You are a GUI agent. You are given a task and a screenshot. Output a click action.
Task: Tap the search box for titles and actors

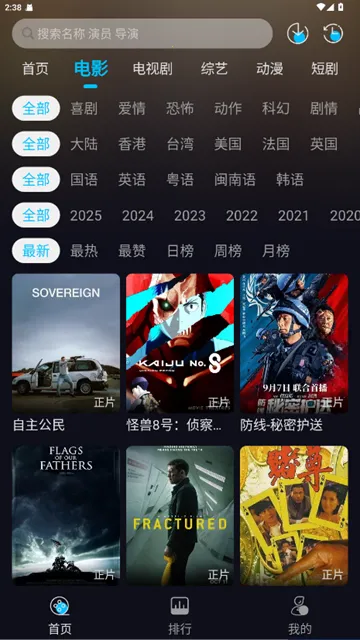pos(142,33)
